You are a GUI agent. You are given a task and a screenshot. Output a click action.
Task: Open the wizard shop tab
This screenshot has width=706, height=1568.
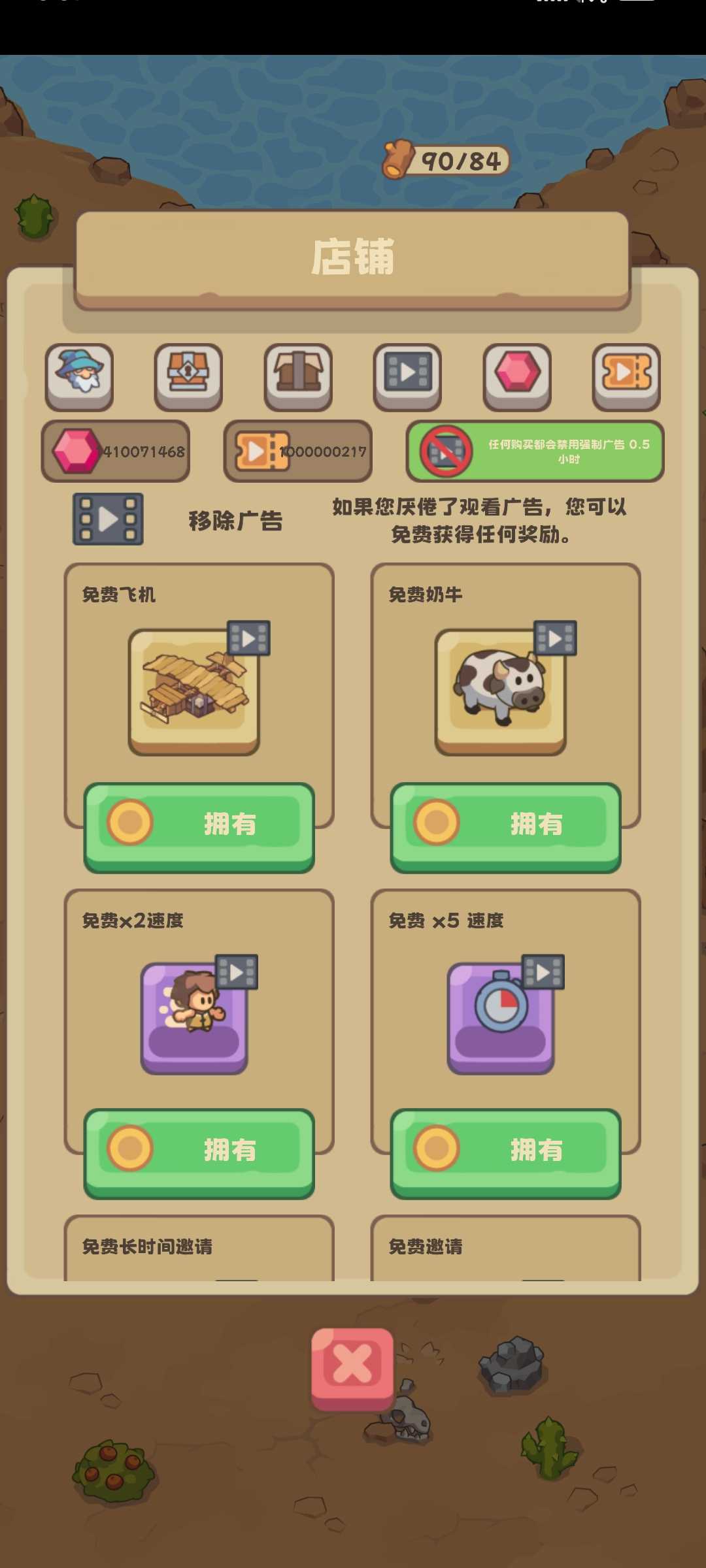[x=79, y=376]
